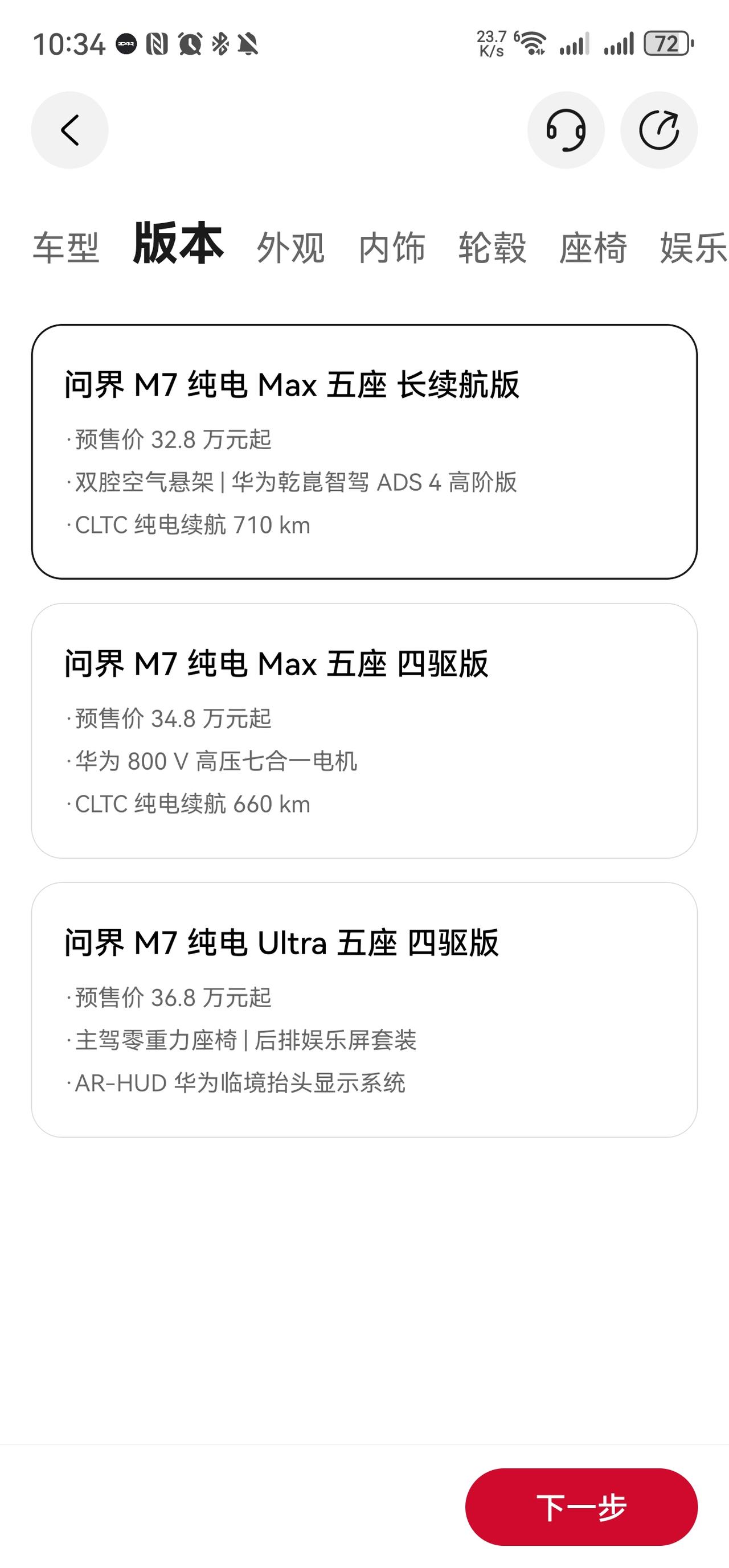
Task: Open customer service headset icon
Action: point(566,130)
